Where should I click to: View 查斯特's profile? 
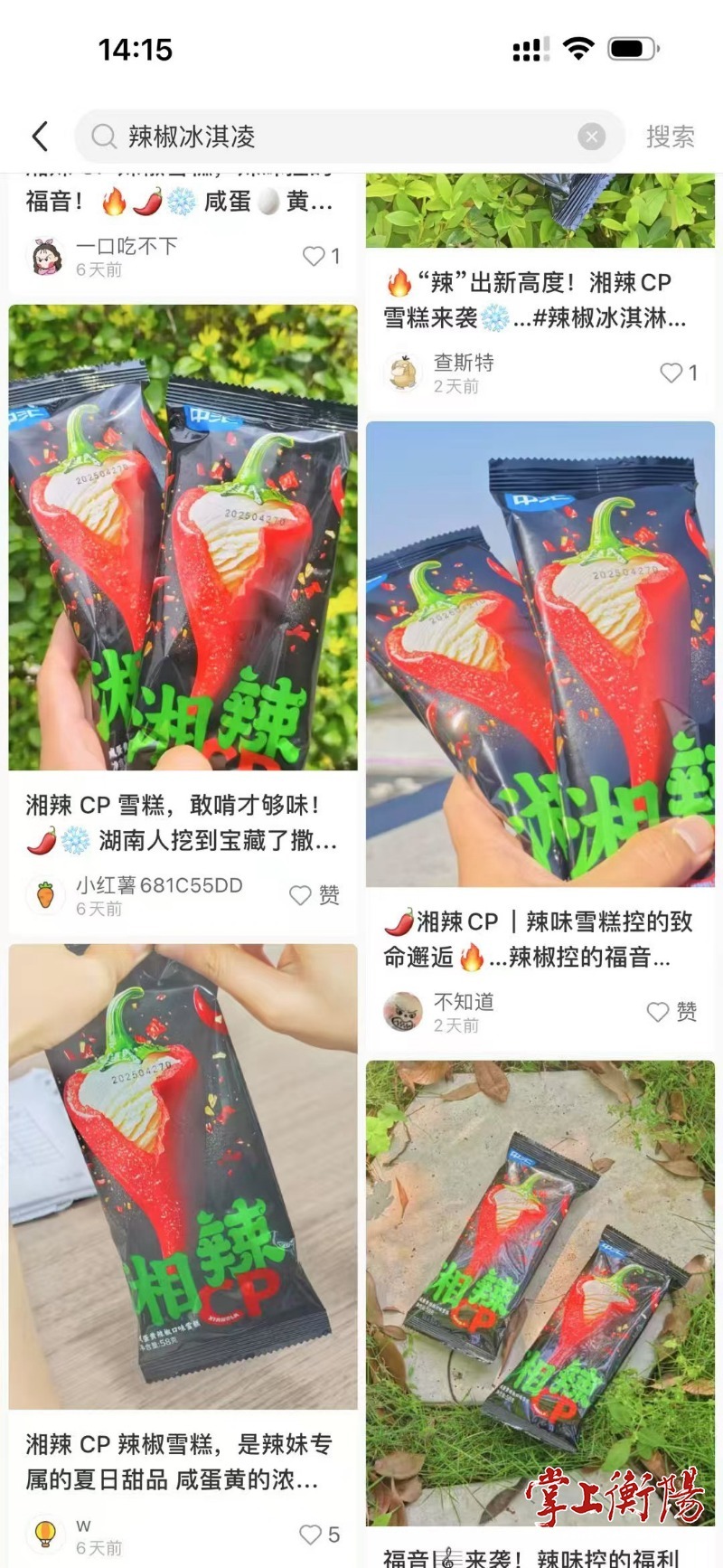403,373
